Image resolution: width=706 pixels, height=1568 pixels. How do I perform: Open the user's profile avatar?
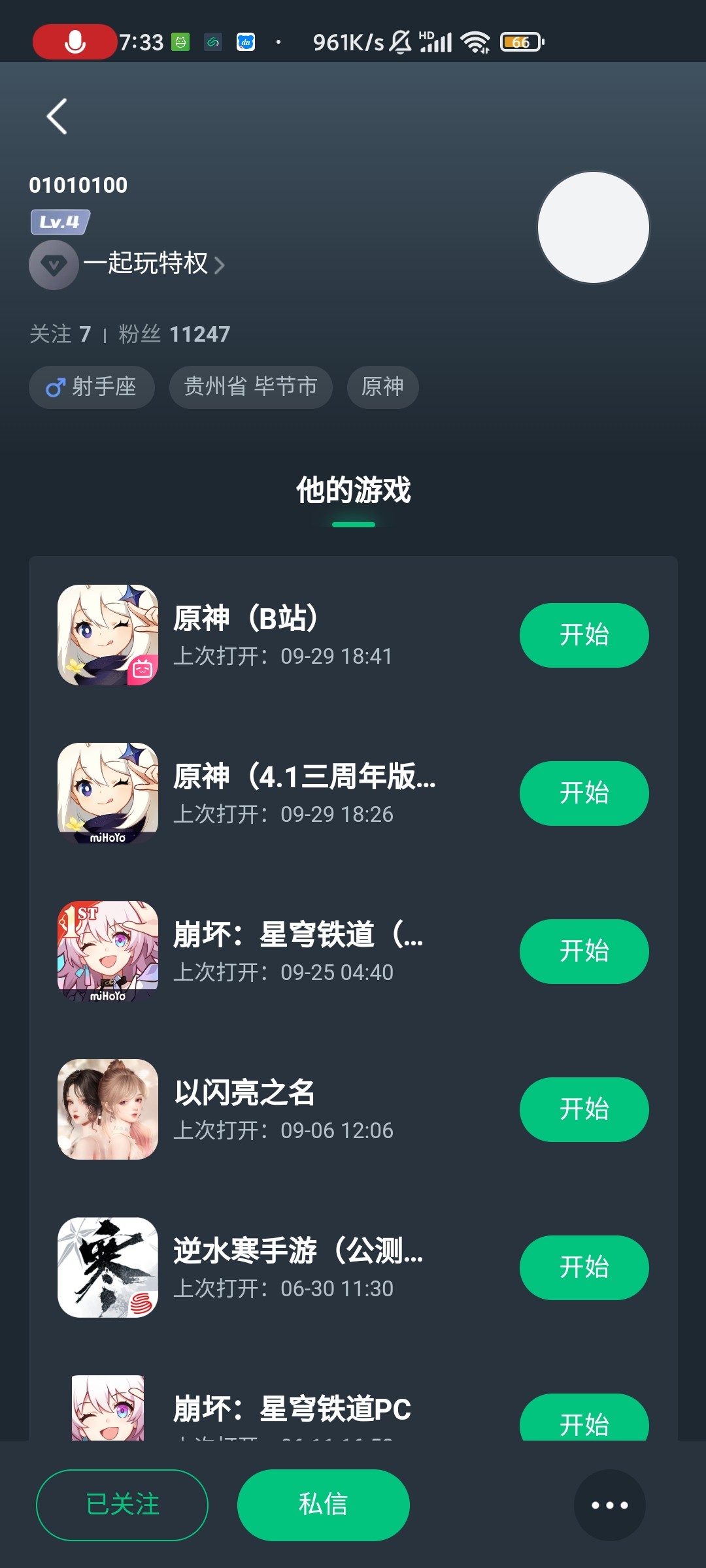click(593, 227)
